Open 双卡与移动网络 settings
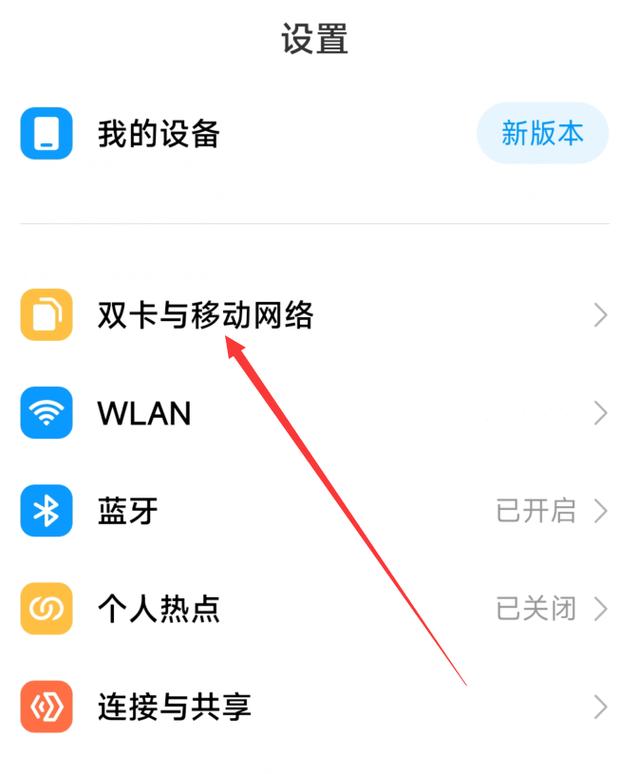Screen dimensions: 637x774 [205, 316]
